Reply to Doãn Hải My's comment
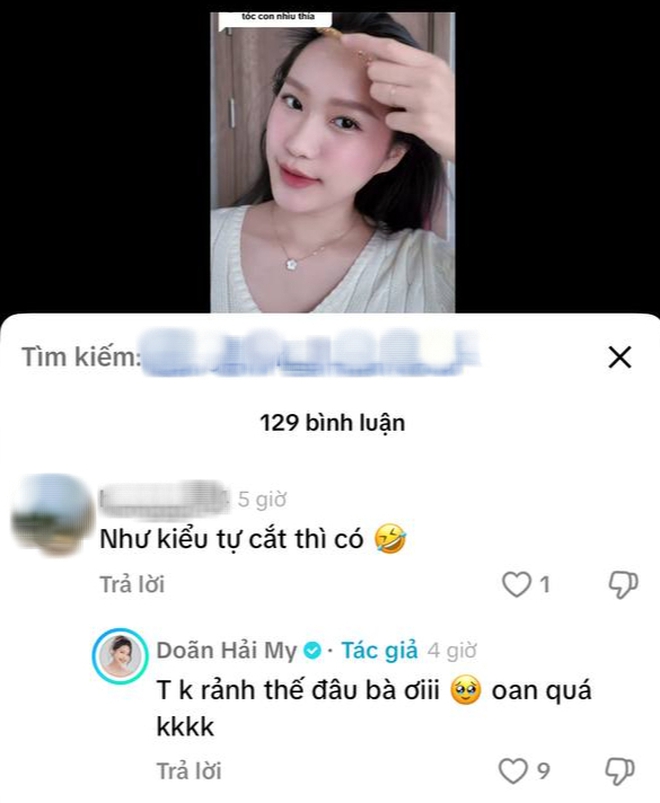Screen dimensions: 660x803 188,771
